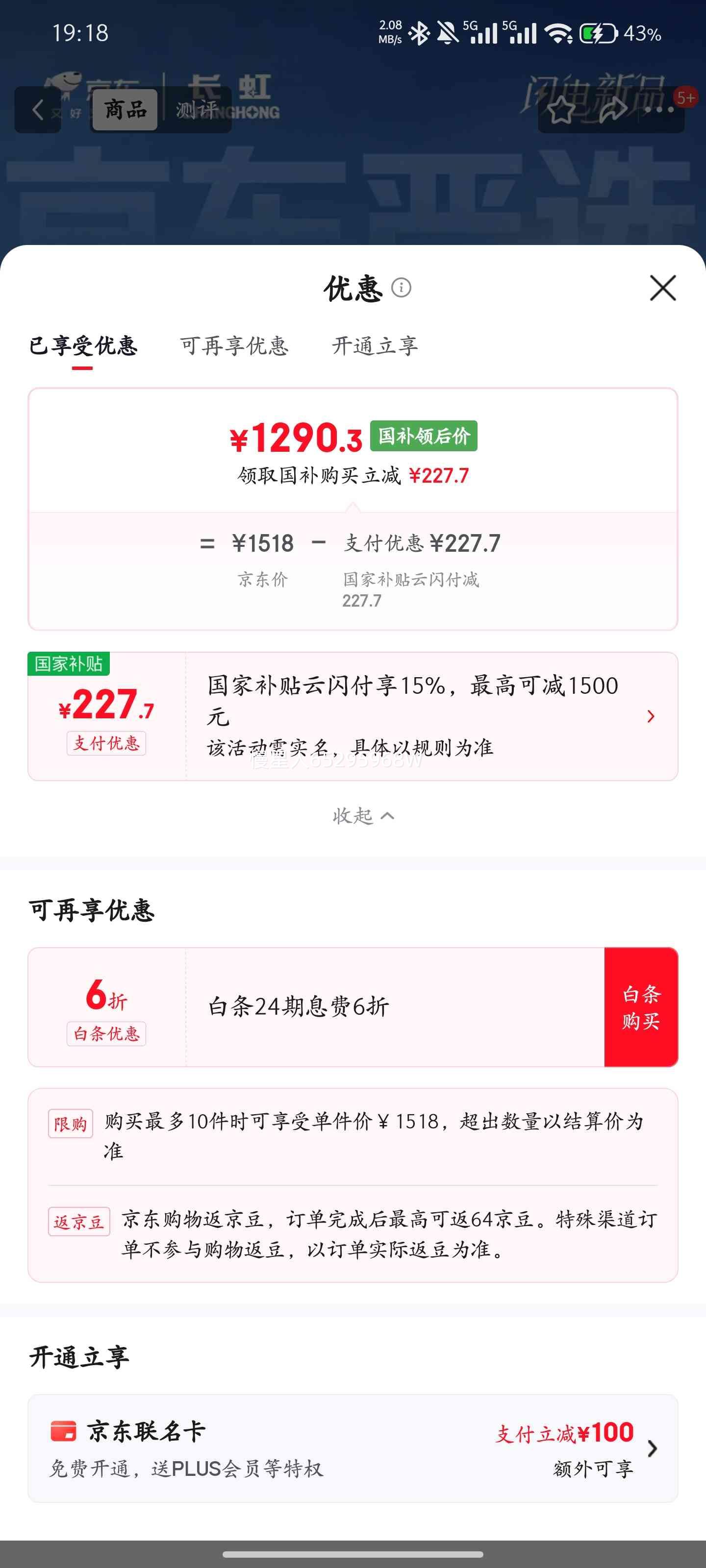The width and height of the screenshot is (706, 1568).
Task: Tap the back arrow at top left
Action: pyautogui.click(x=38, y=110)
